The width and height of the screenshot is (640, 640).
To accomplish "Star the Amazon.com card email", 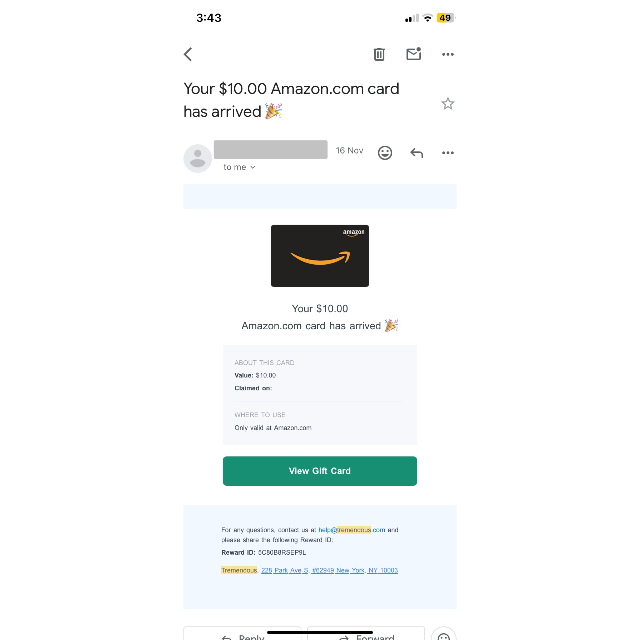I will (447, 104).
